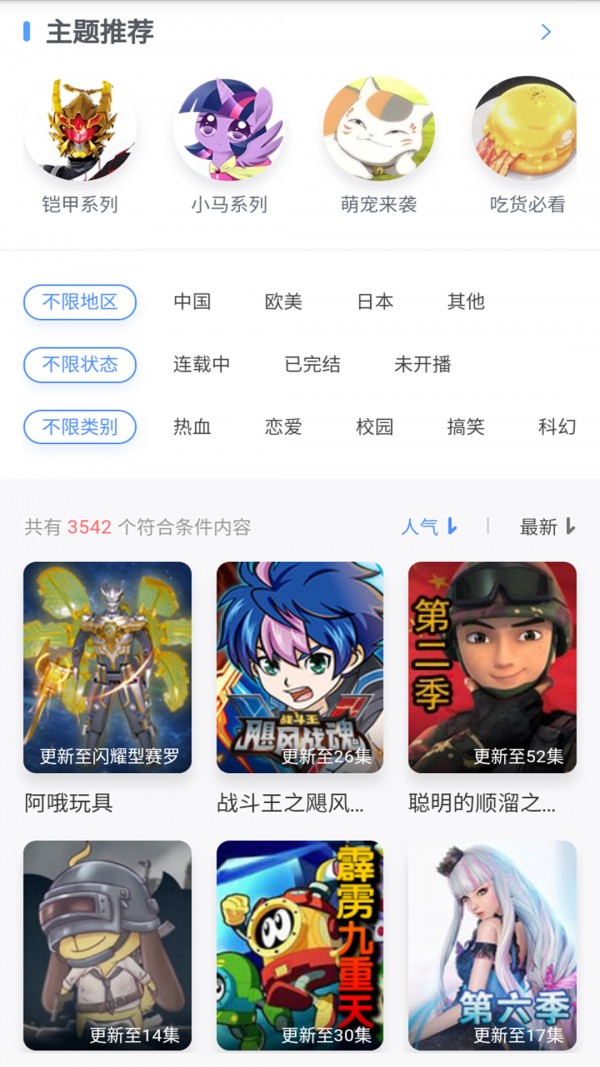Select the 不限地区 filter chip
Image resolution: width=600 pixels, height=1067 pixels.
[80, 302]
